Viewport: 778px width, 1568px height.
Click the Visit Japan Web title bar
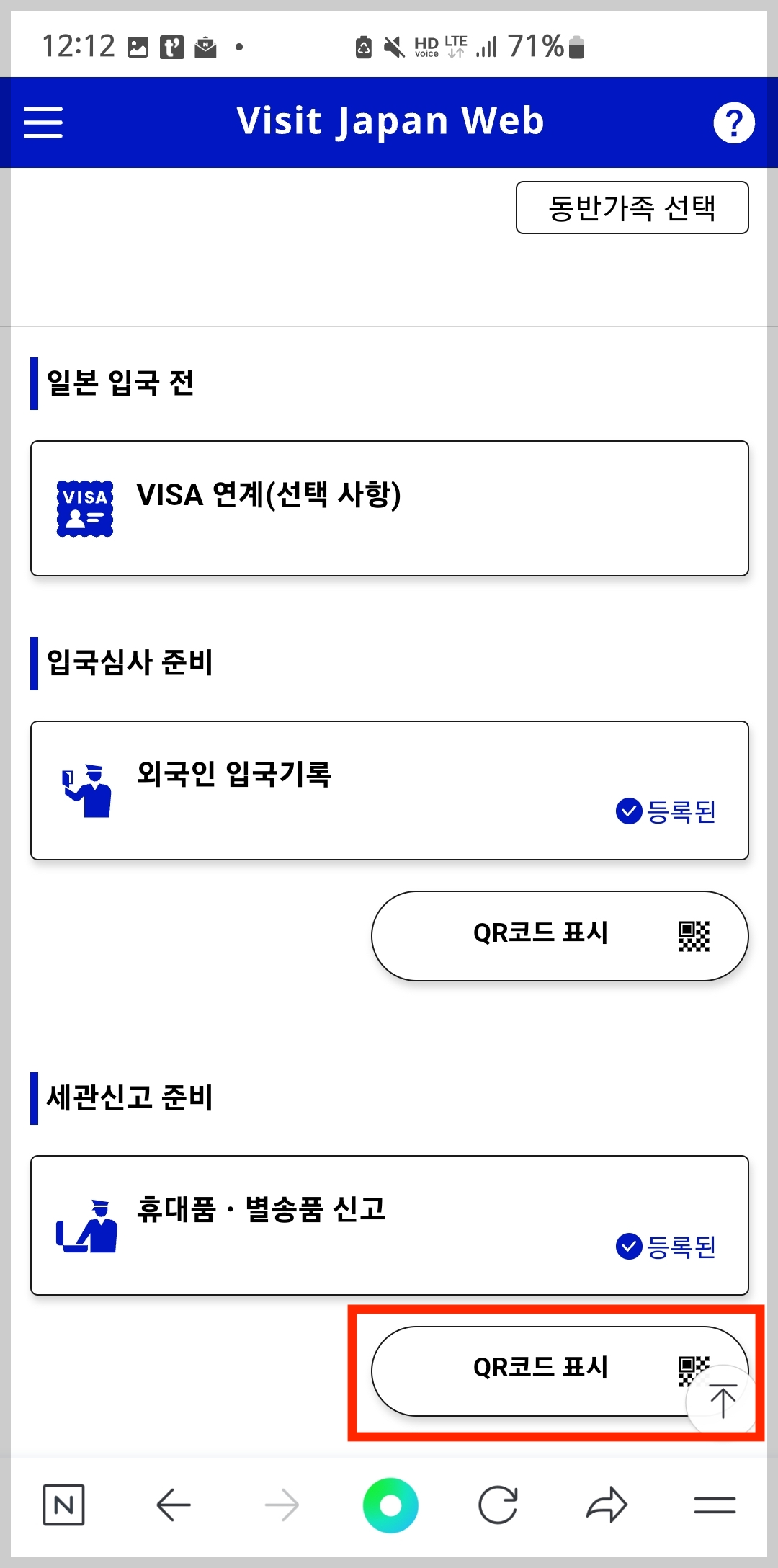(x=389, y=121)
